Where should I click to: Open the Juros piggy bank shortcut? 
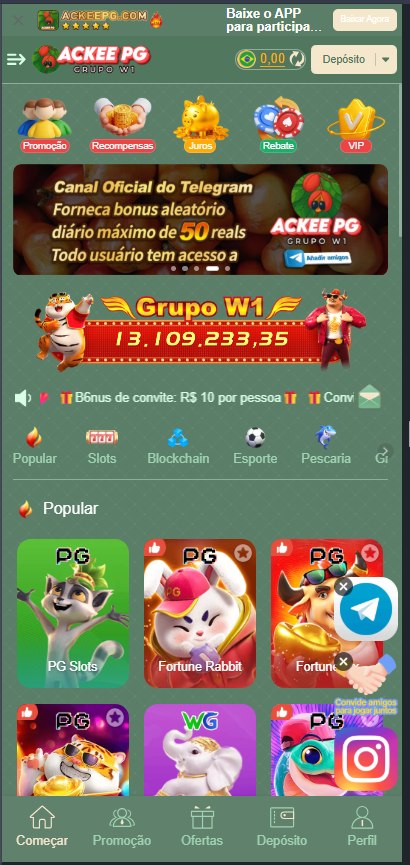(x=201, y=125)
